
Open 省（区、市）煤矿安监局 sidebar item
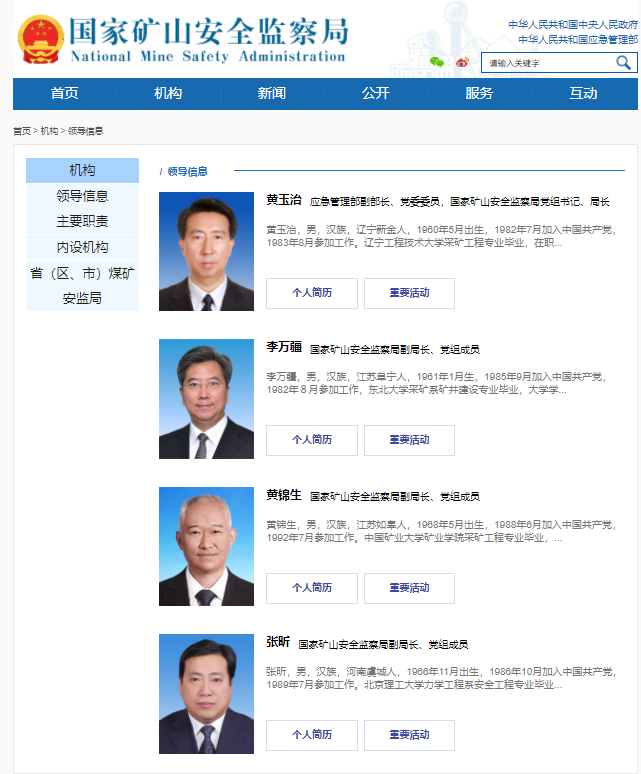click(82, 285)
